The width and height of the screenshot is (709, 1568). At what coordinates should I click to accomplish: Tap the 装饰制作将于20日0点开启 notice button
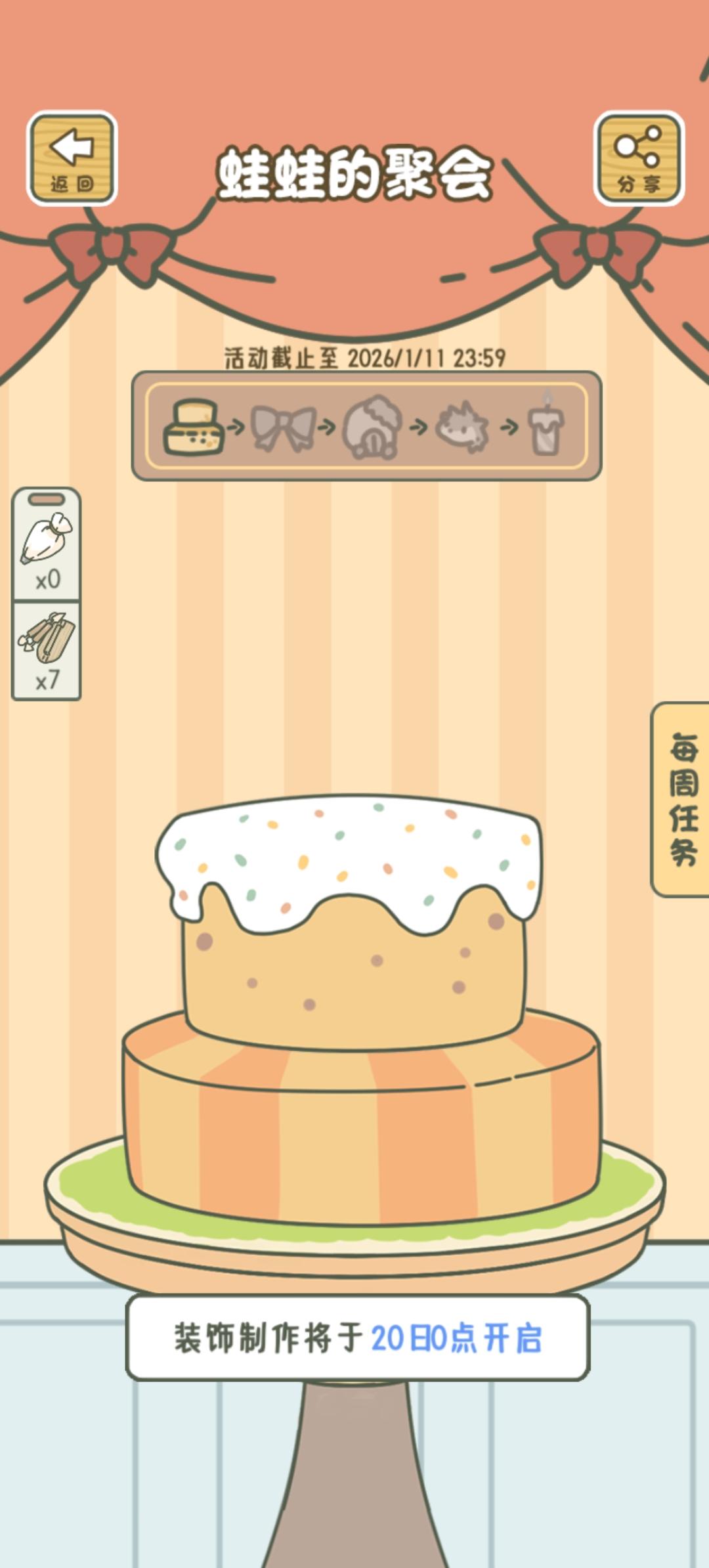tap(358, 1338)
